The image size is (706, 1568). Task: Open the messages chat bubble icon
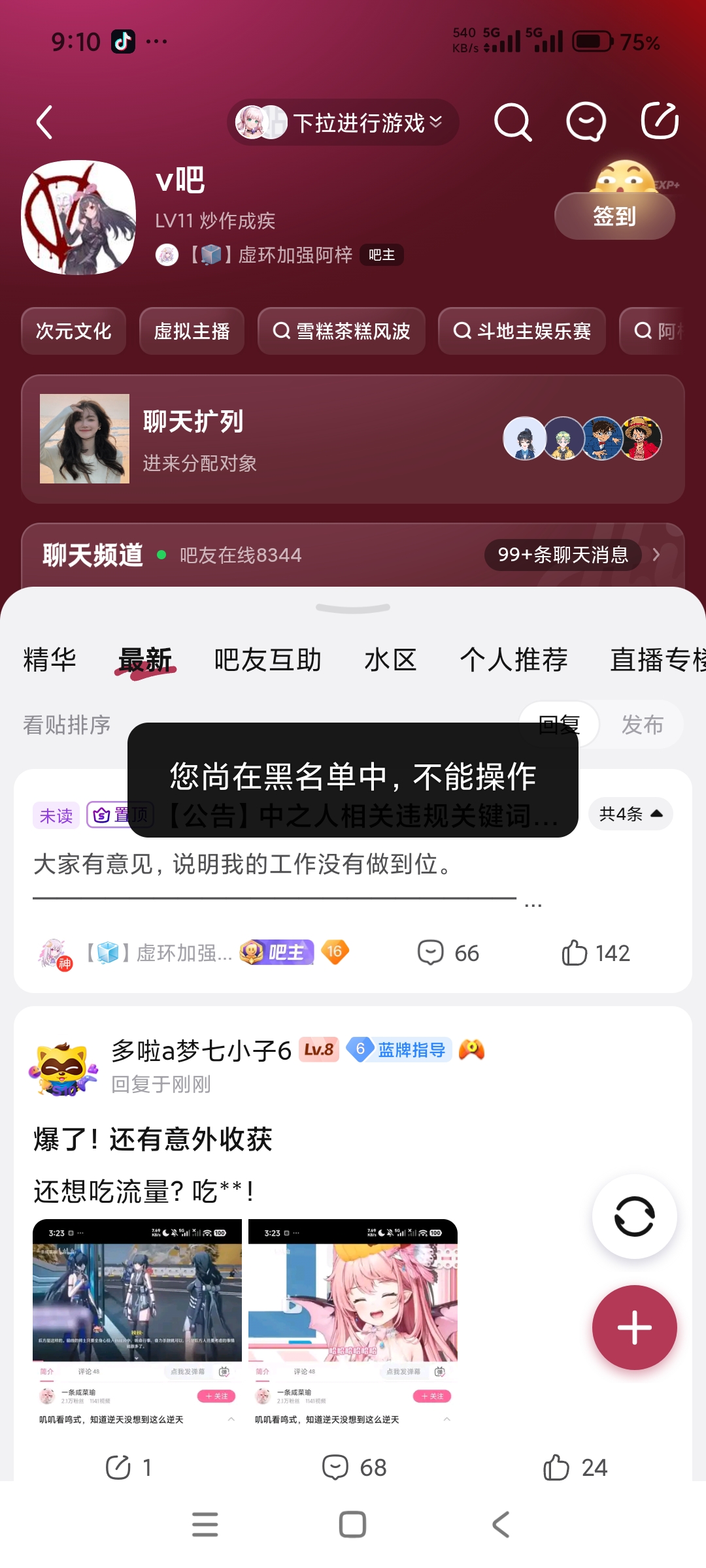(x=586, y=122)
